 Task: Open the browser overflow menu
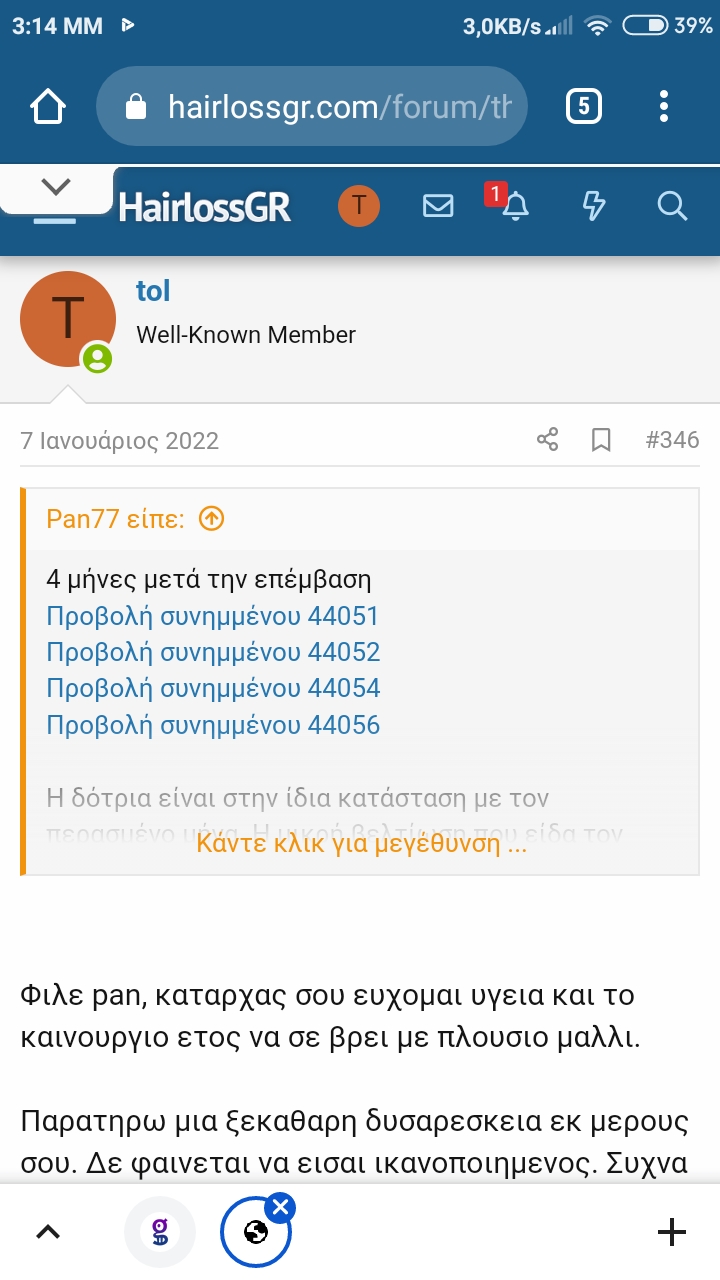(x=665, y=106)
